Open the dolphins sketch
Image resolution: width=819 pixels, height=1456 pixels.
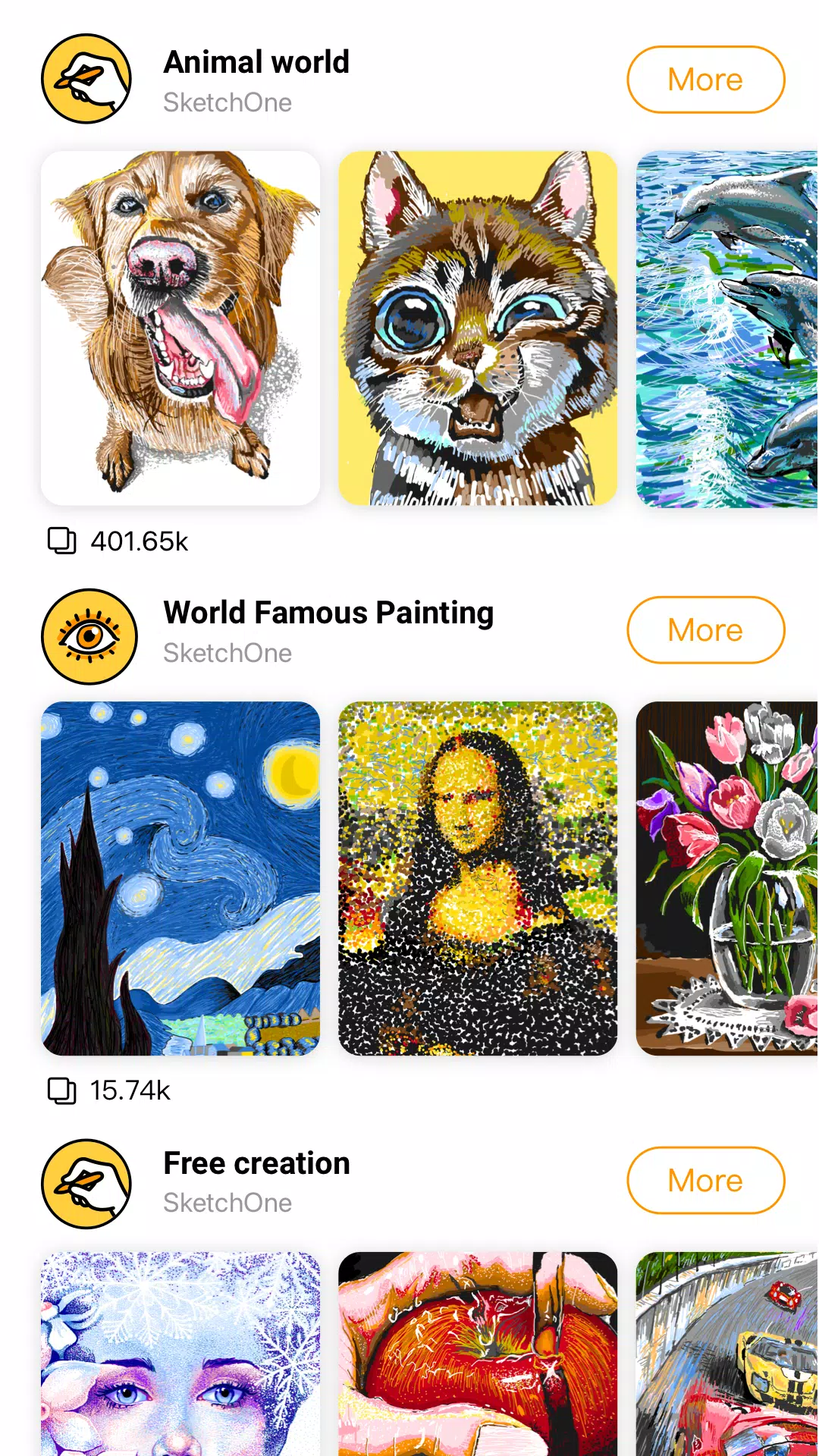coord(726,328)
